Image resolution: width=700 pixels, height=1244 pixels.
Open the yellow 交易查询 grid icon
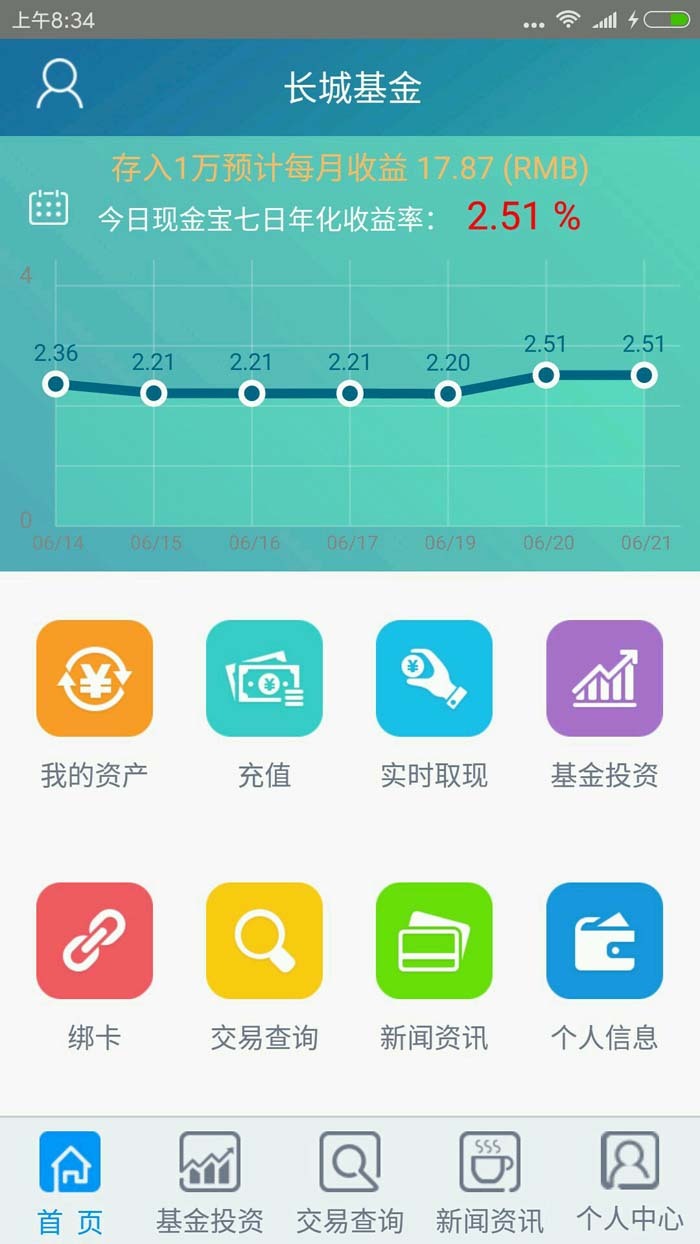[264, 941]
